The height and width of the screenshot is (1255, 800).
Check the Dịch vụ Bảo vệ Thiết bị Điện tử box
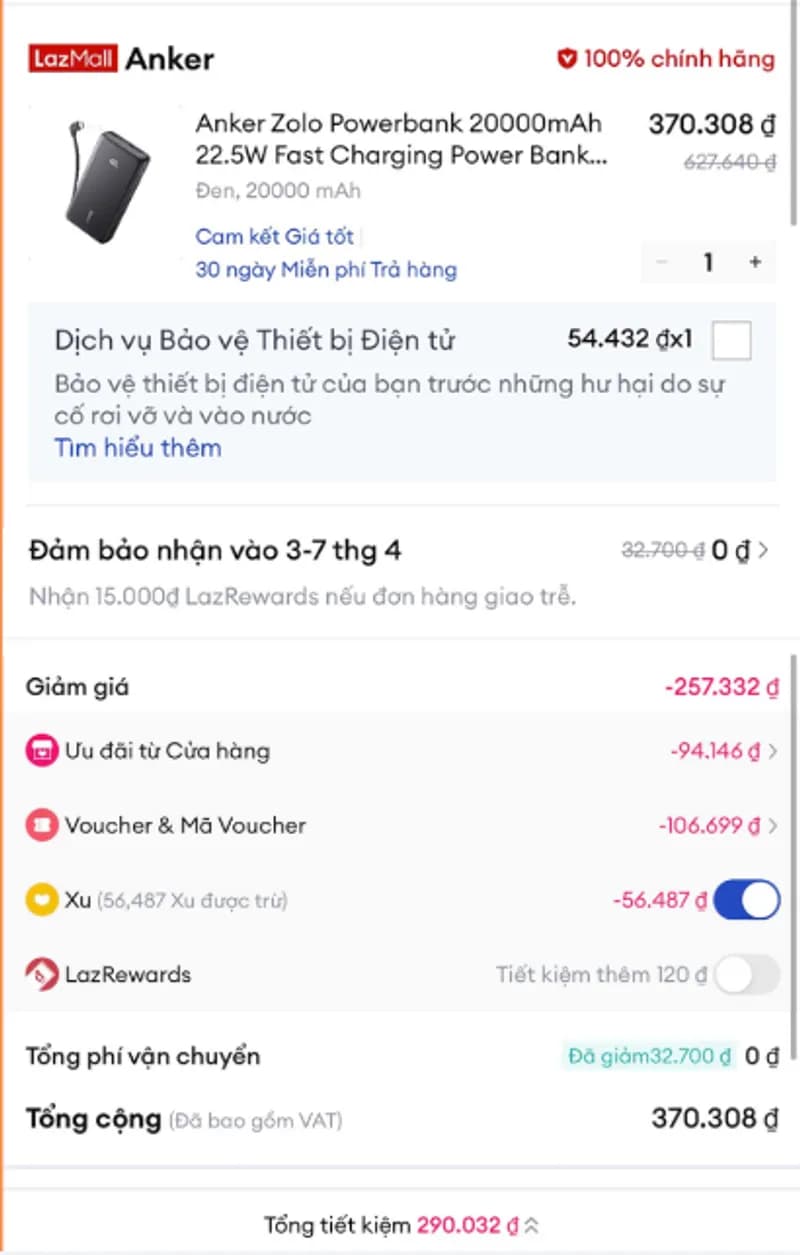(732, 341)
